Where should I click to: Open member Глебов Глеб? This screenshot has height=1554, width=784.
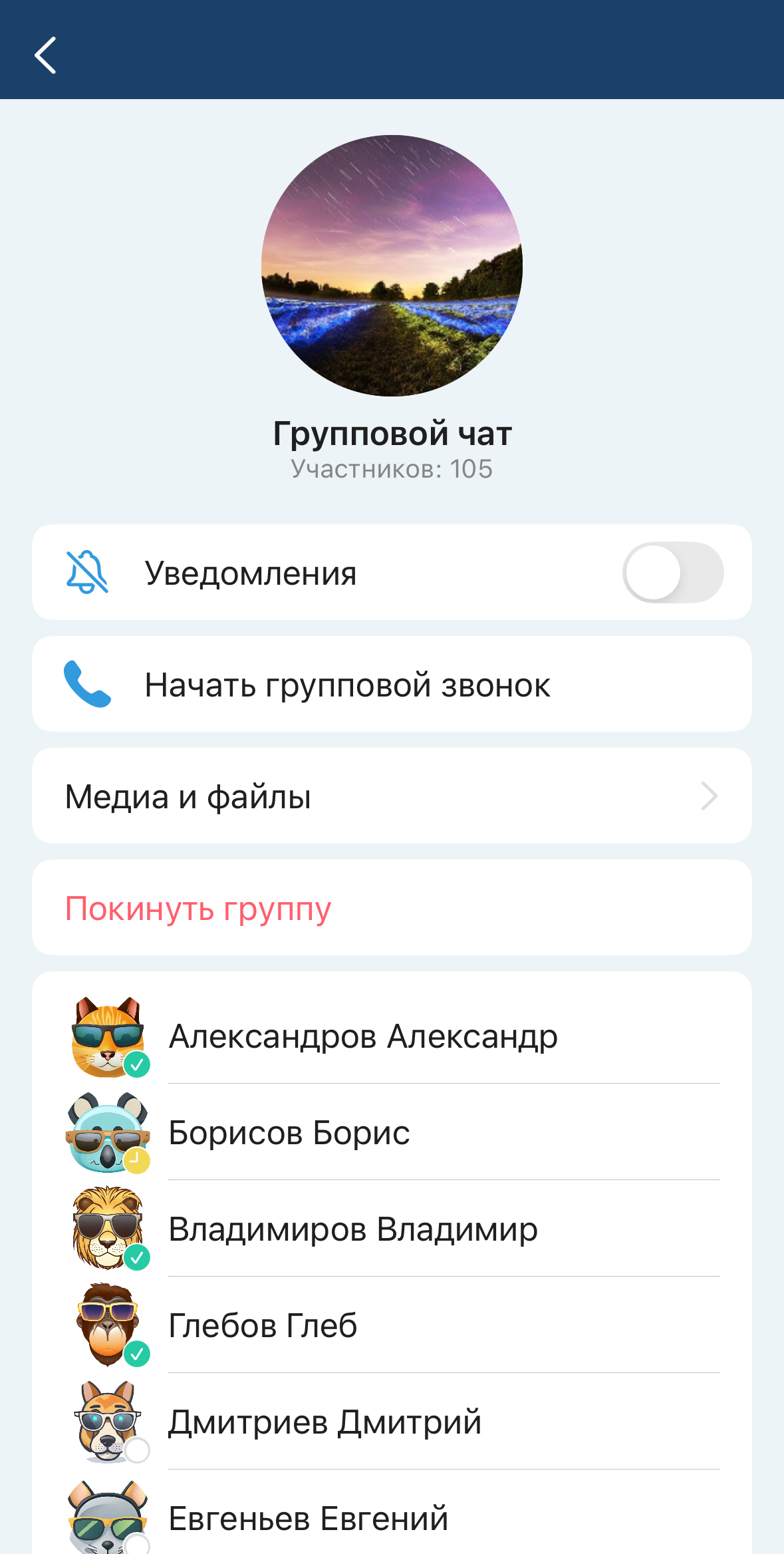263,1325
